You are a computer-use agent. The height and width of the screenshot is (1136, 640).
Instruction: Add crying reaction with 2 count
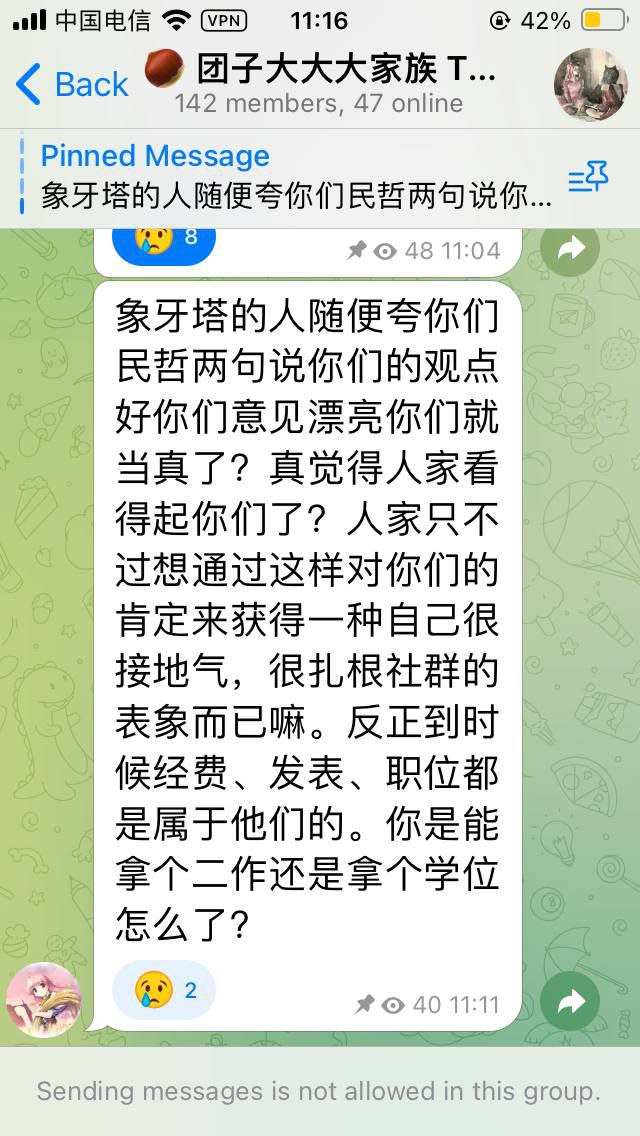[163, 990]
